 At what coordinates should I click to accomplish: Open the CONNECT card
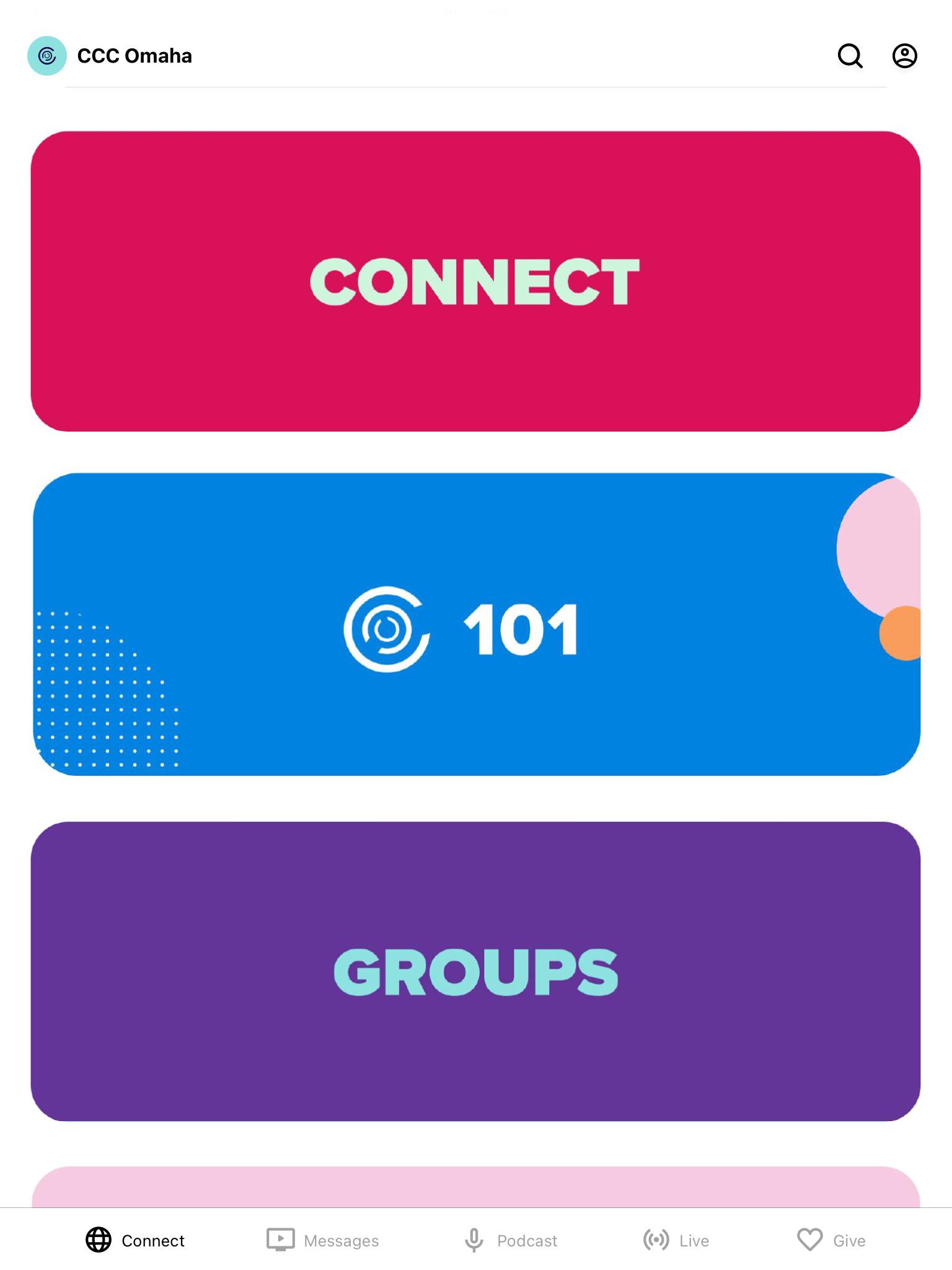click(x=475, y=282)
